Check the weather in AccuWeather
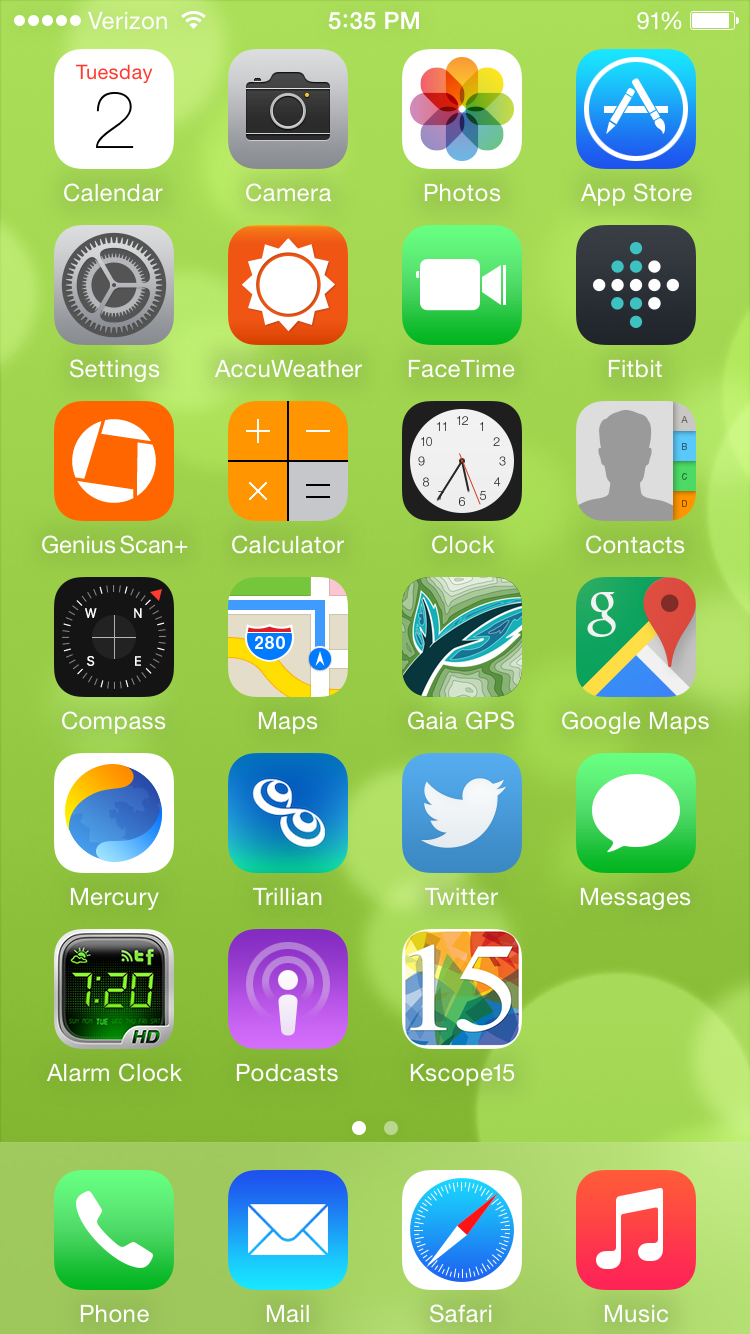Image resolution: width=750 pixels, height=1334 pixels. click(288, 286)
